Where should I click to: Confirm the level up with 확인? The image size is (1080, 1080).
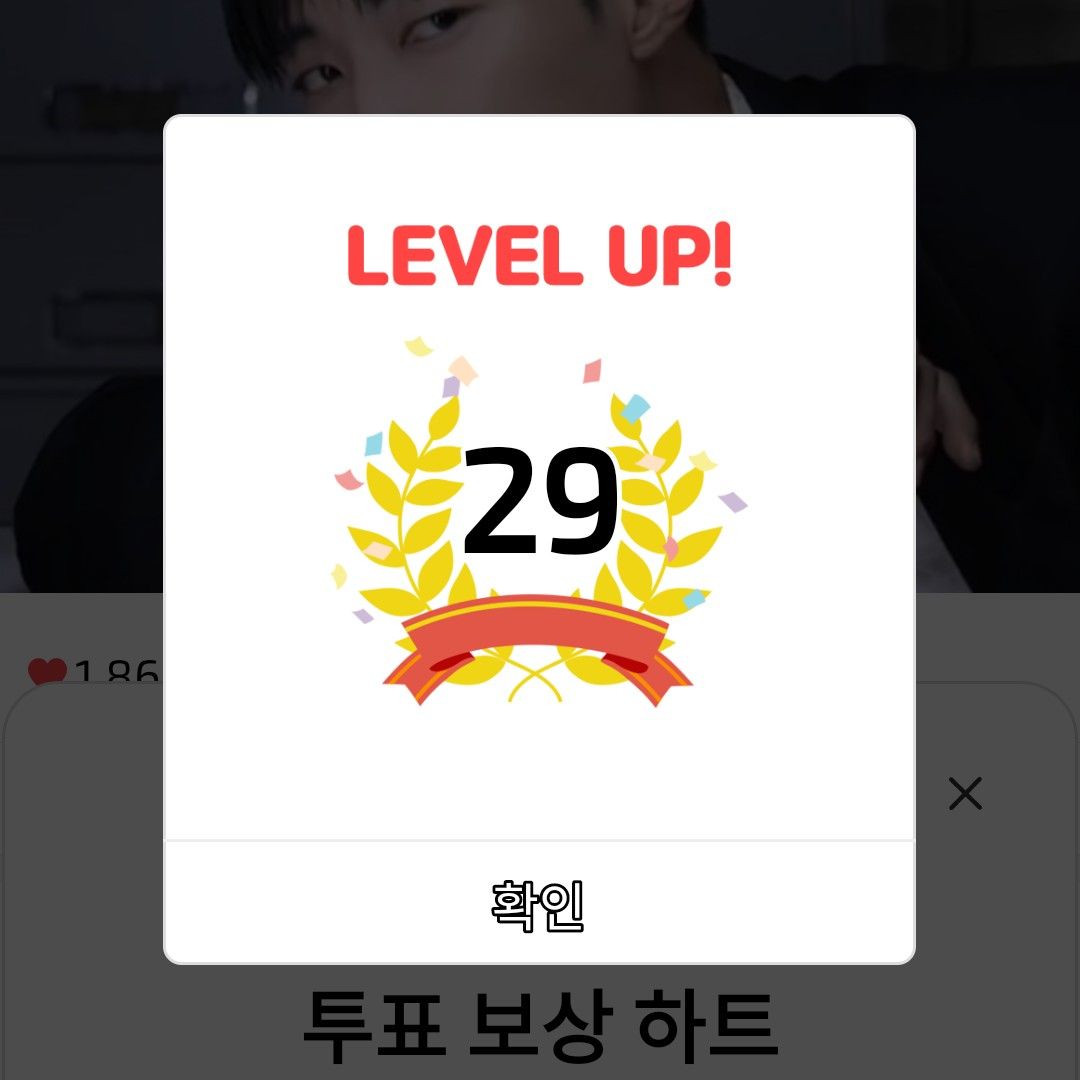click(x=539, y=904)
